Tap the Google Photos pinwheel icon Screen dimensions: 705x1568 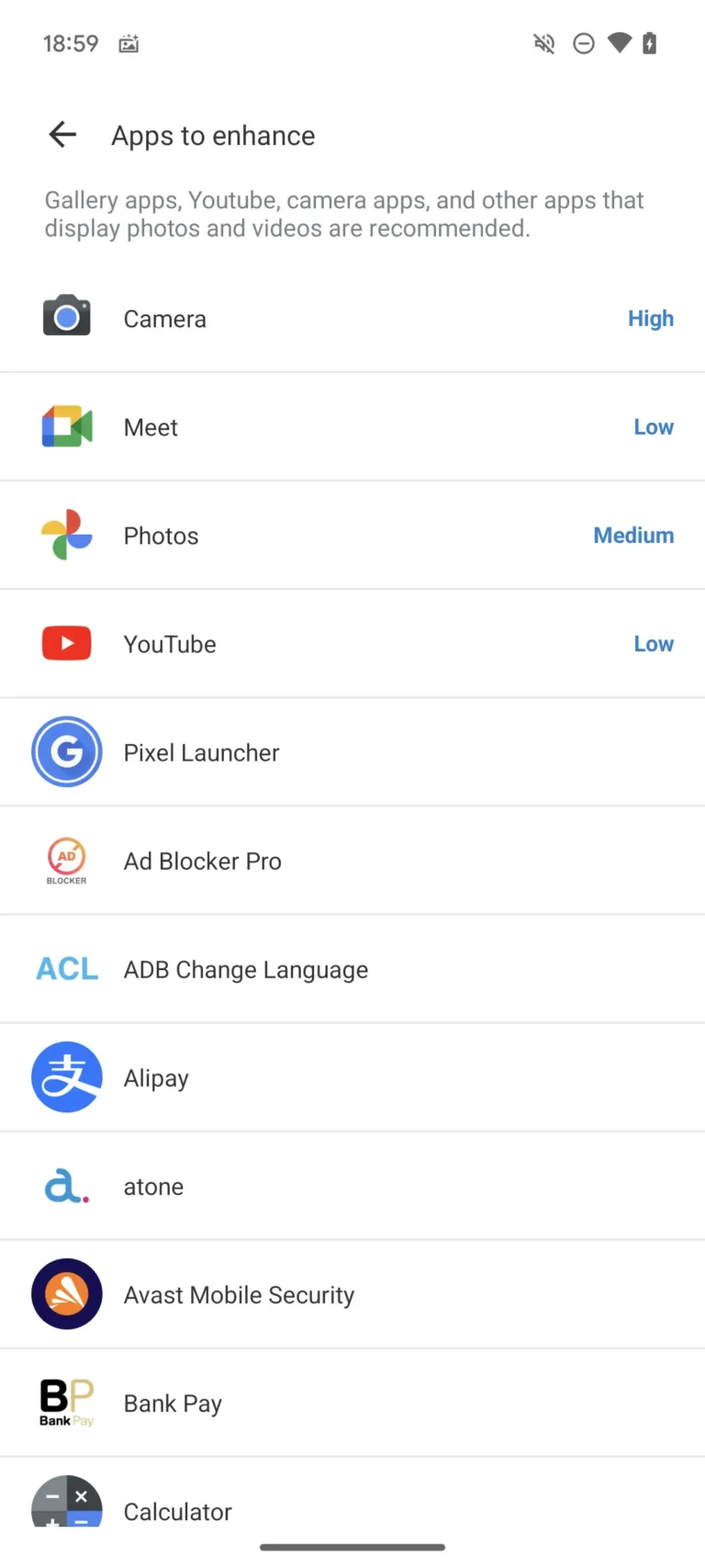pos(67,535)
